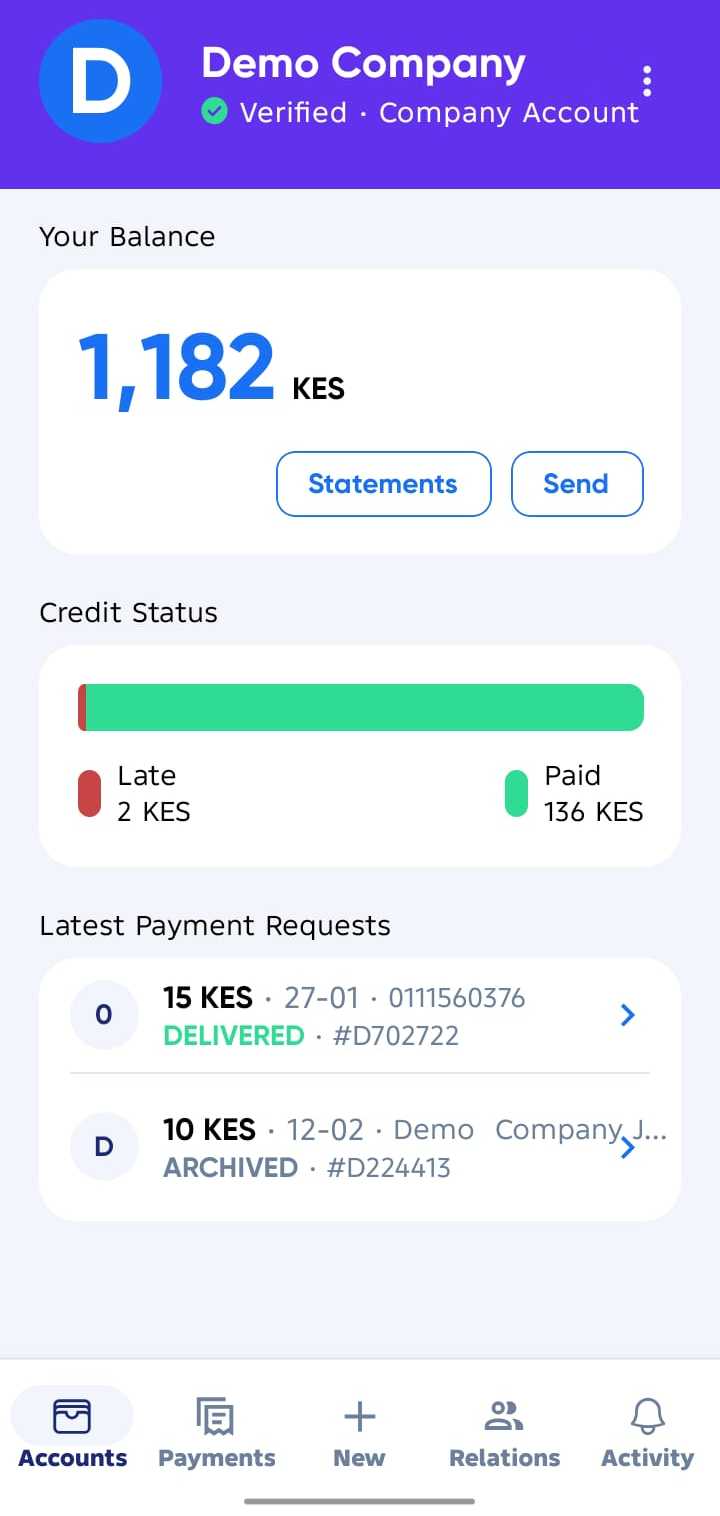Tap the Demo Company avatar icon

coord(100,82)
